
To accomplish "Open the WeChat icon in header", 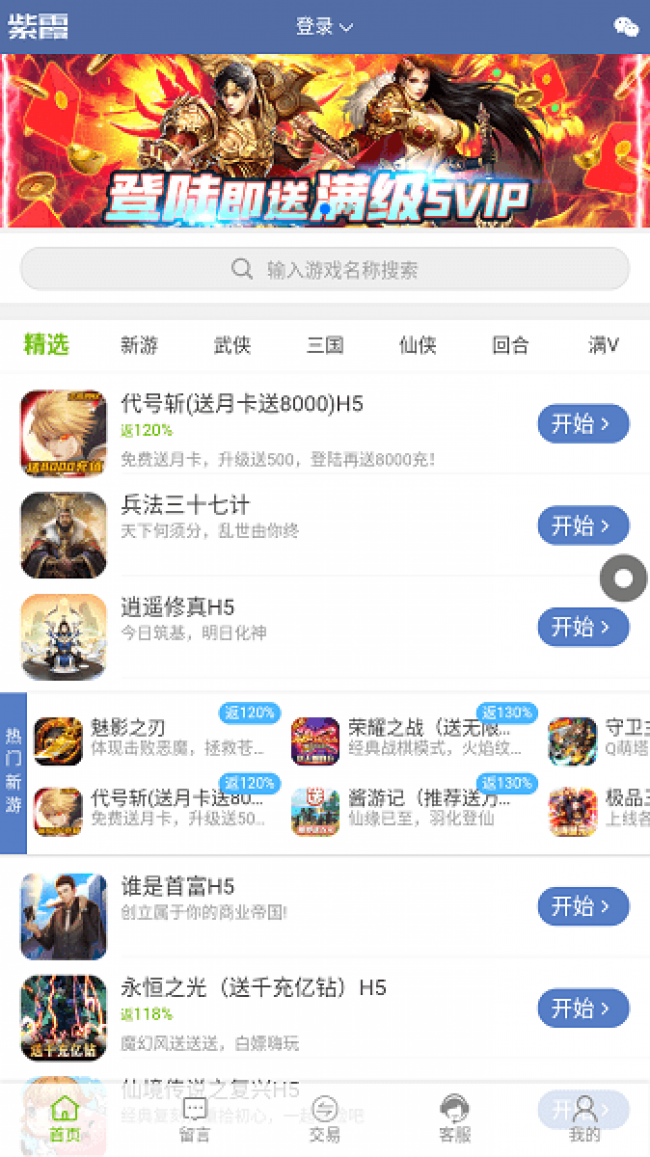I will coord(626,27).
